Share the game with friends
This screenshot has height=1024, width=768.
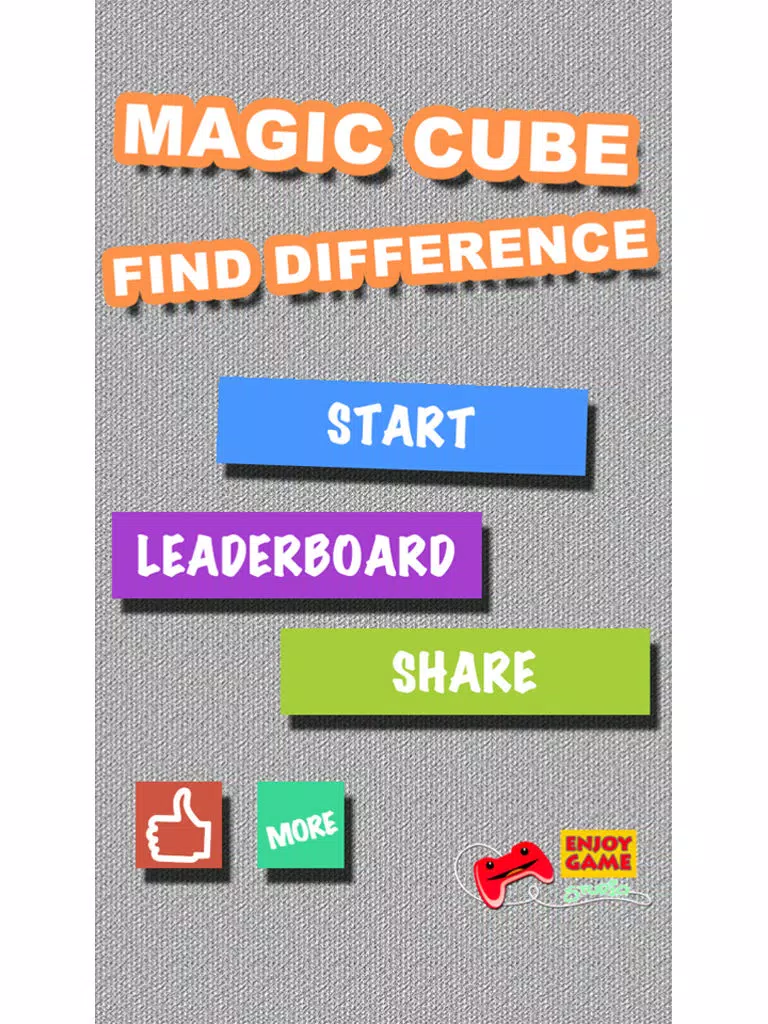coord(464,671)
